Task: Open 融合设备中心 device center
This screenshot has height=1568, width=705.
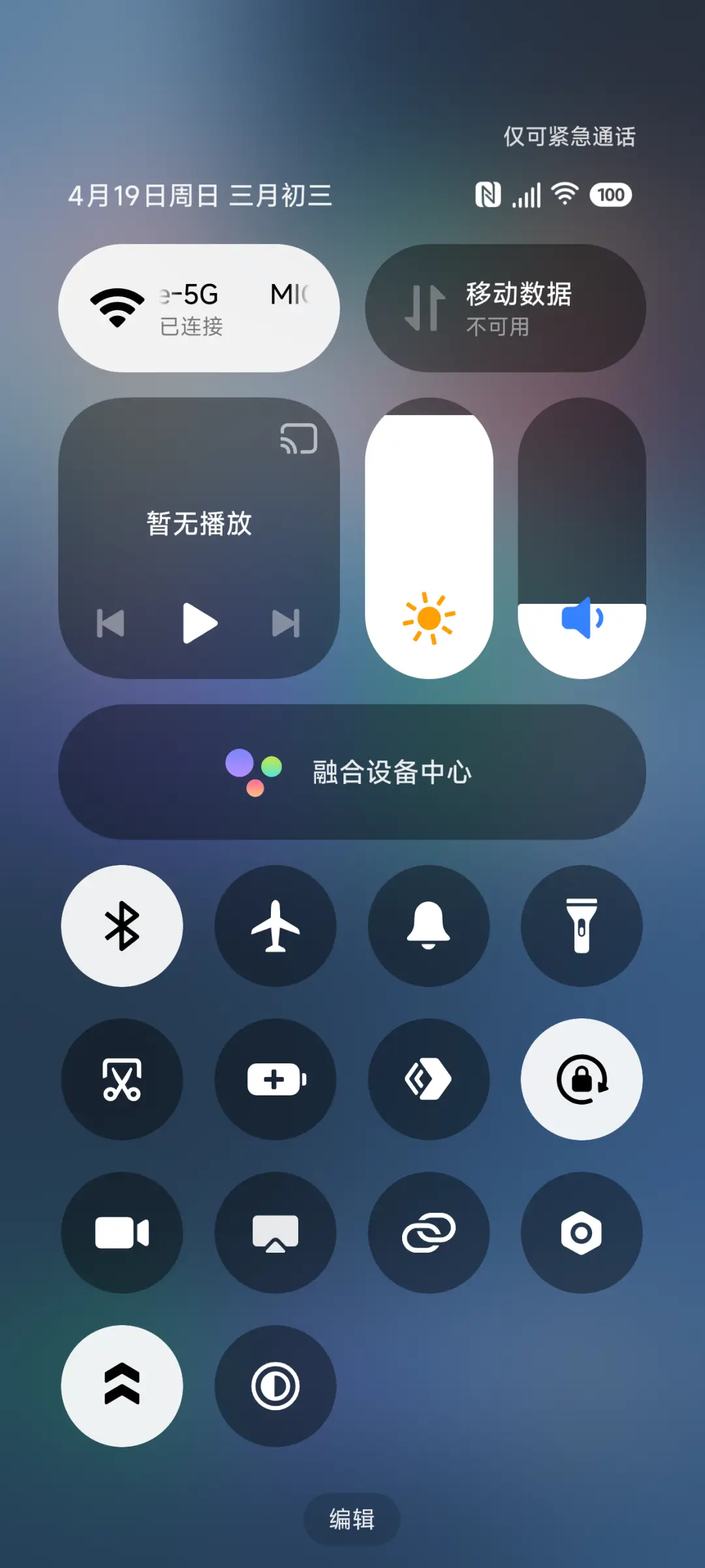Action: (352, 772)
